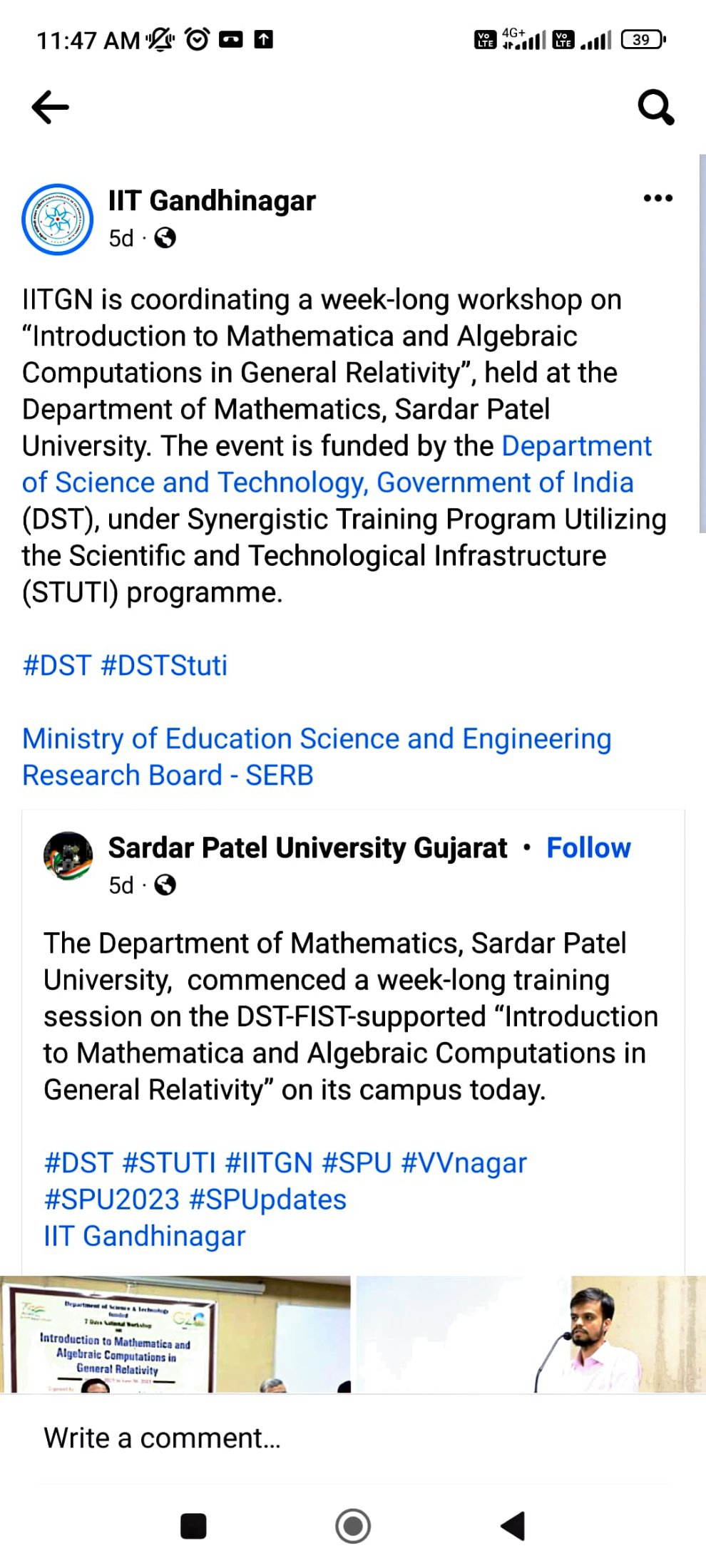706x1568 pixels.
Task: Open the three-dot menu on the post
Action: pyautogui.click(x=658, y=198)
